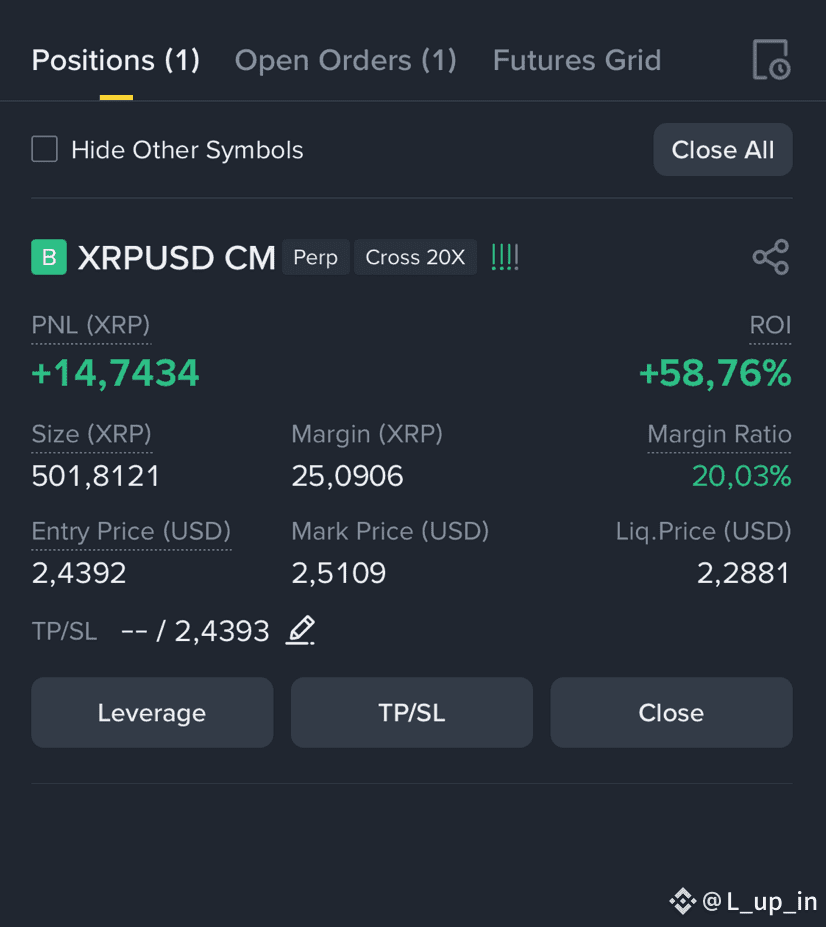Open the XRPUSD CM contract
The image size is (826, 927).
pos(176,257)
